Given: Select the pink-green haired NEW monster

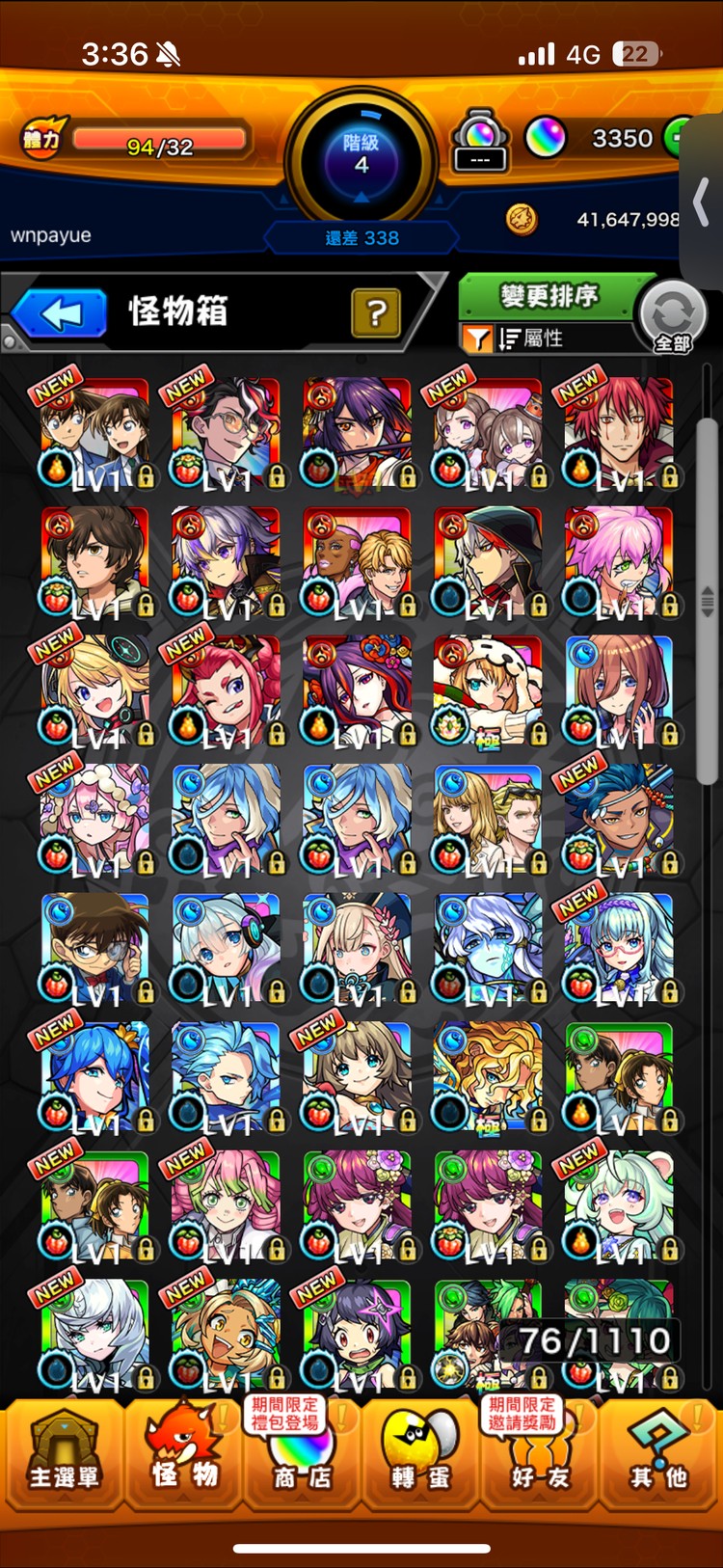Looking at the screenshot, I should tap(226, 1205).
